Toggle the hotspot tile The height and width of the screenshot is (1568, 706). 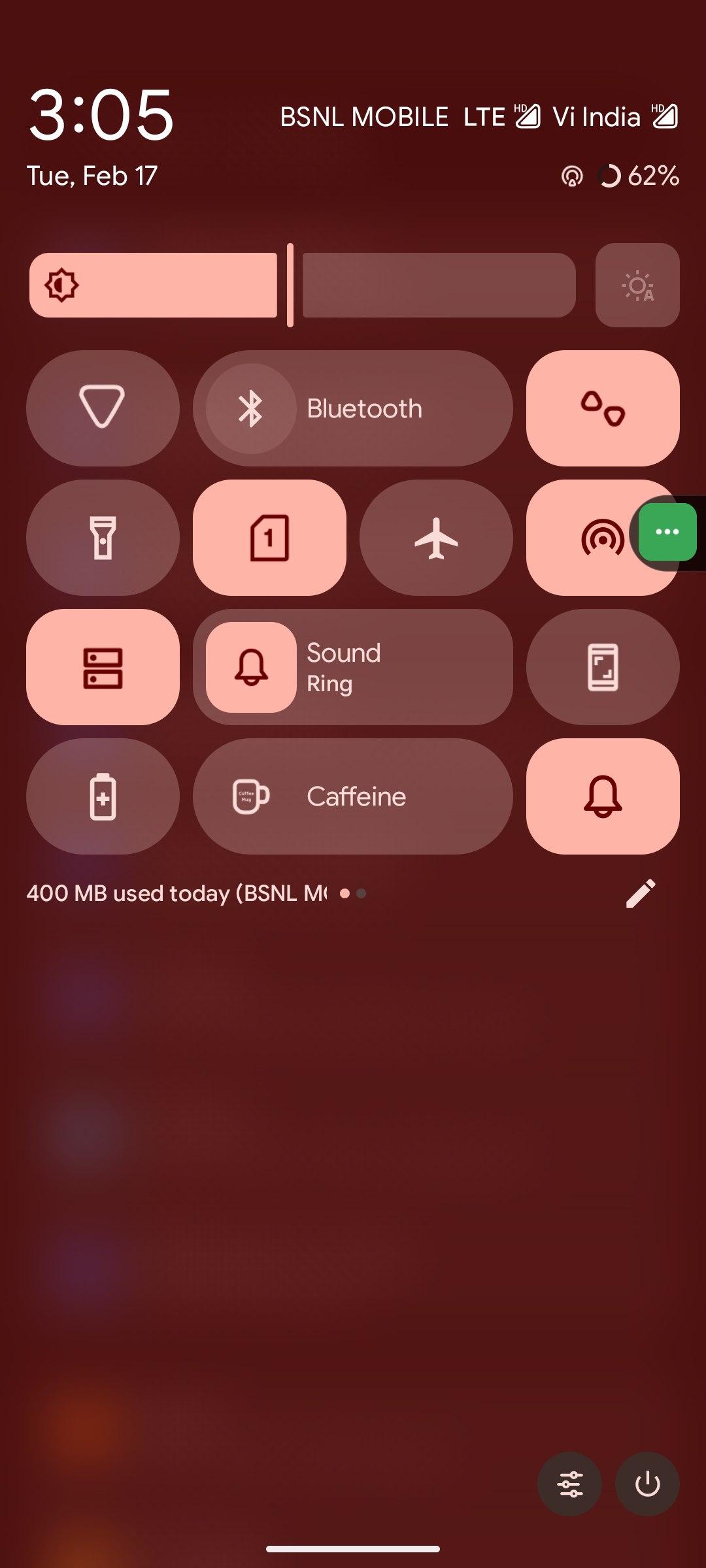588,538
